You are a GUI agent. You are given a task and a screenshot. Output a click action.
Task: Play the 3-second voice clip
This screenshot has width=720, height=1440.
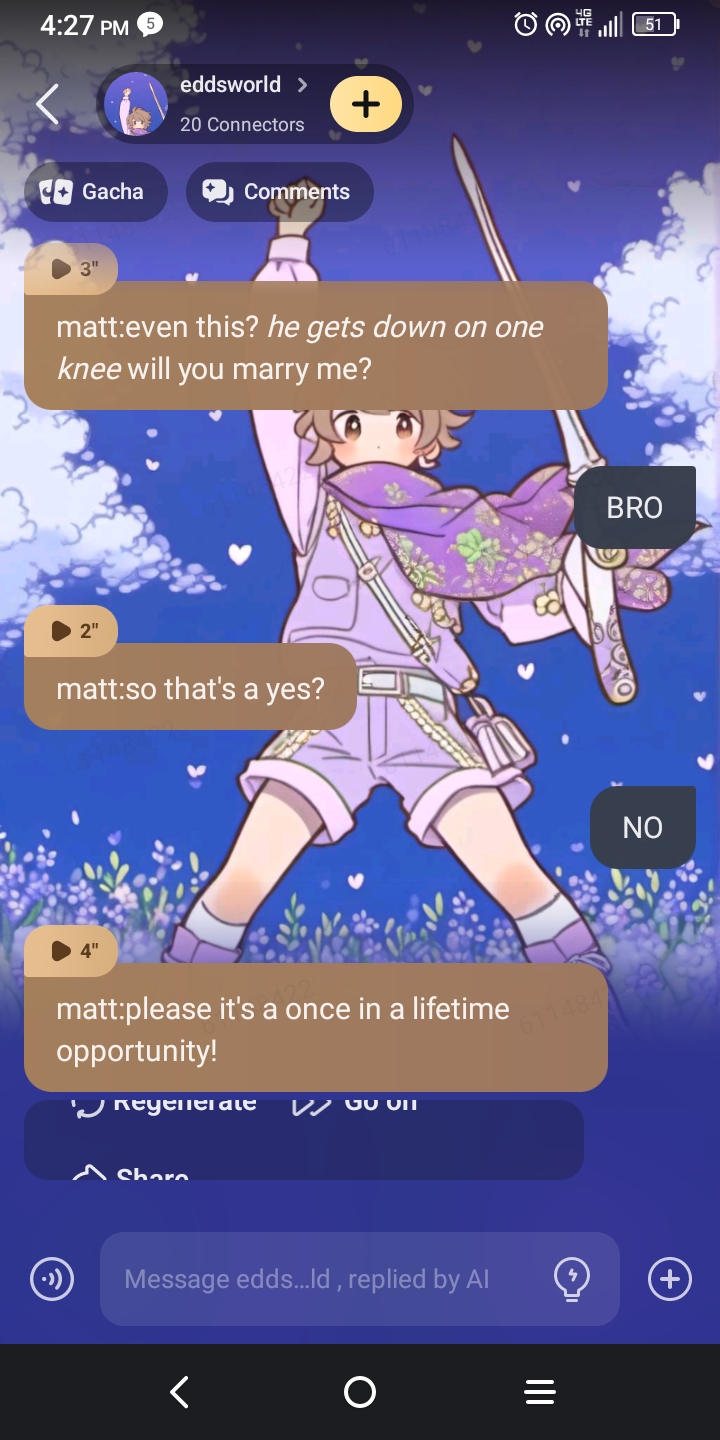(72, 268)
